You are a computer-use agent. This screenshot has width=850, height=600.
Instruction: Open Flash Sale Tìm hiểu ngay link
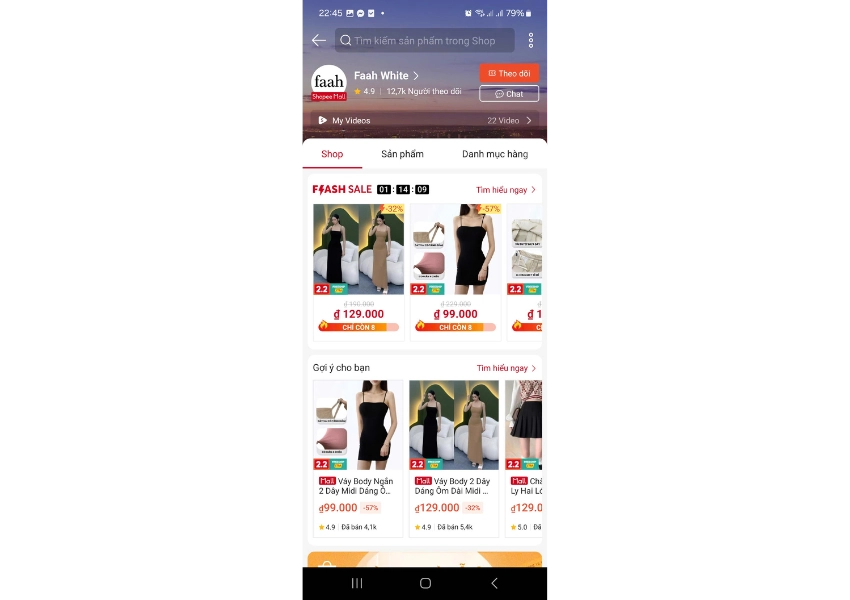pyautogui.click(x=506, y=190)
